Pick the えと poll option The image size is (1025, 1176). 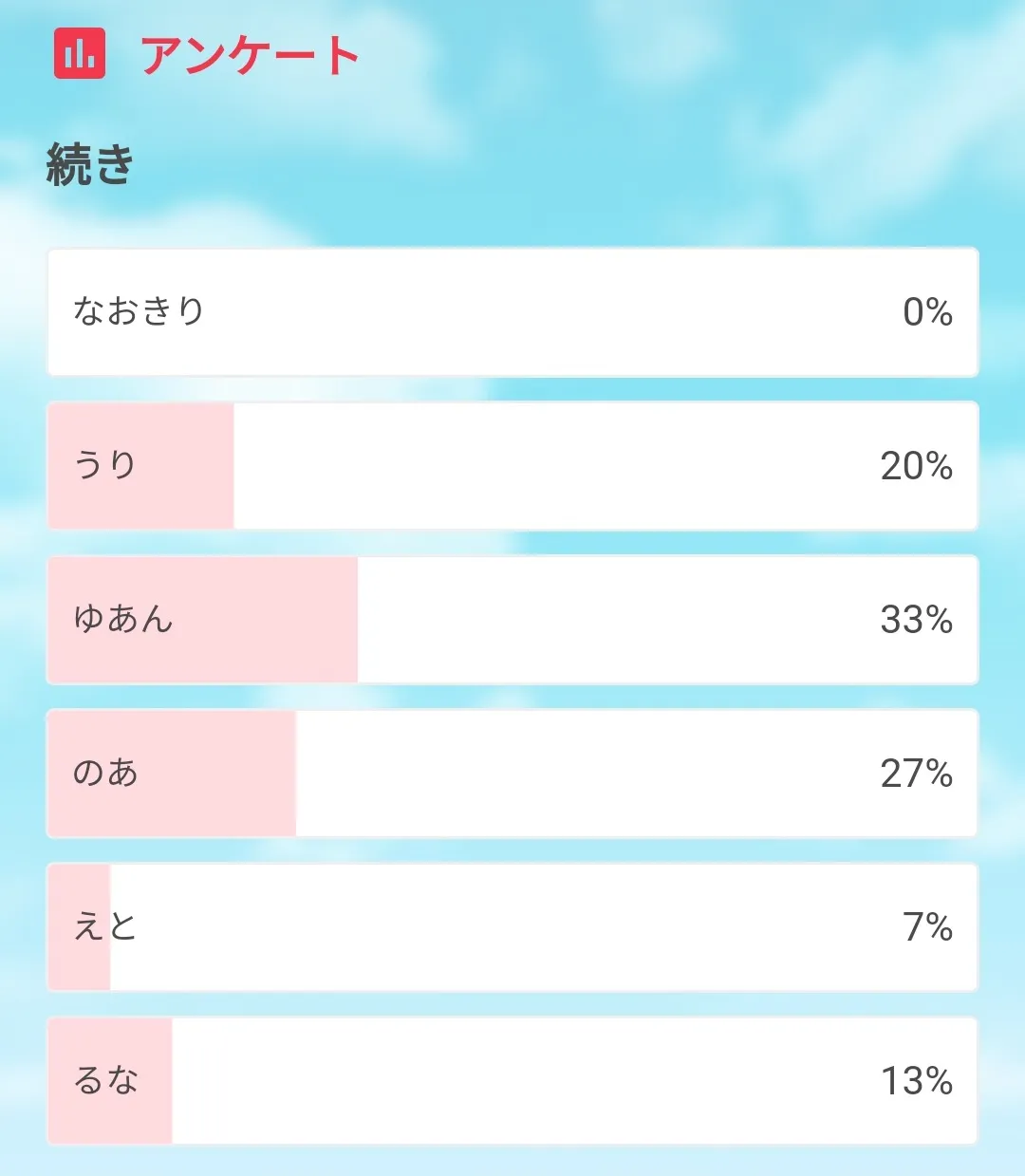pyautogui.click(x=512, y=927)
